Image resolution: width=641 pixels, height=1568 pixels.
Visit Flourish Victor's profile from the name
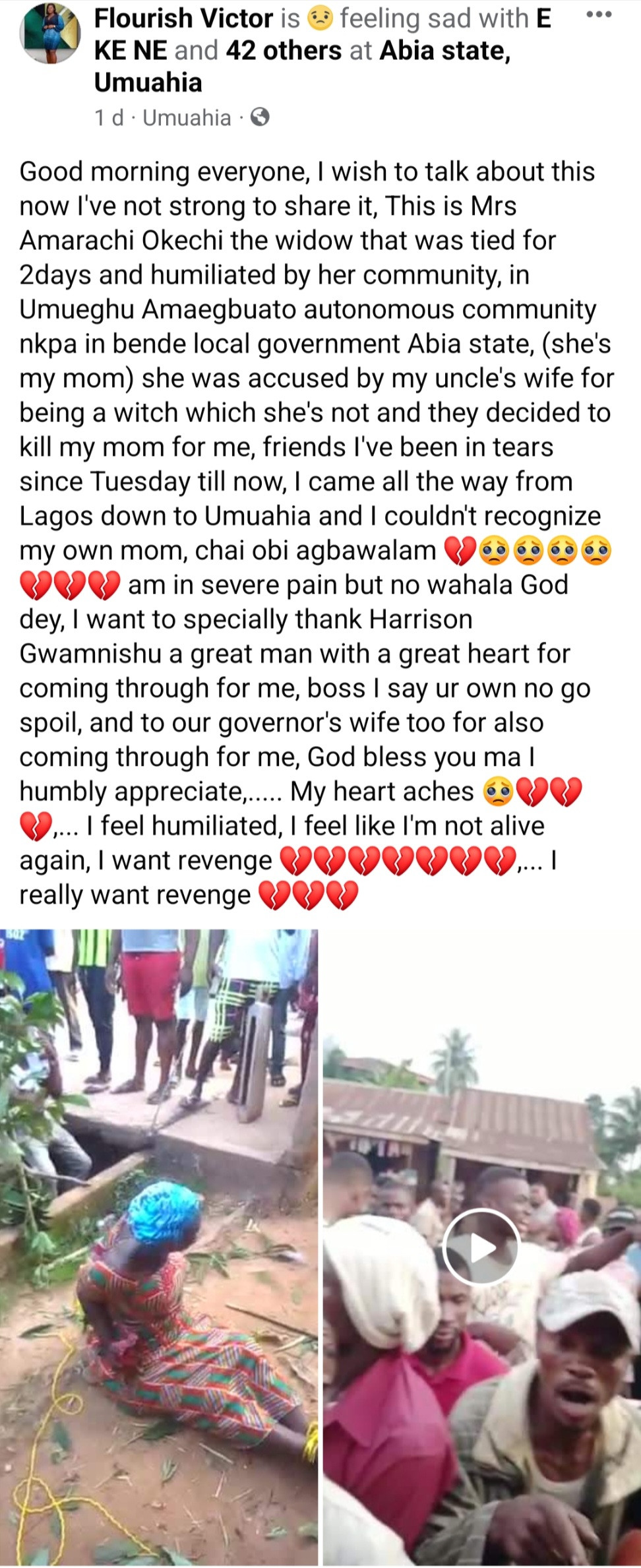[183, 18]
